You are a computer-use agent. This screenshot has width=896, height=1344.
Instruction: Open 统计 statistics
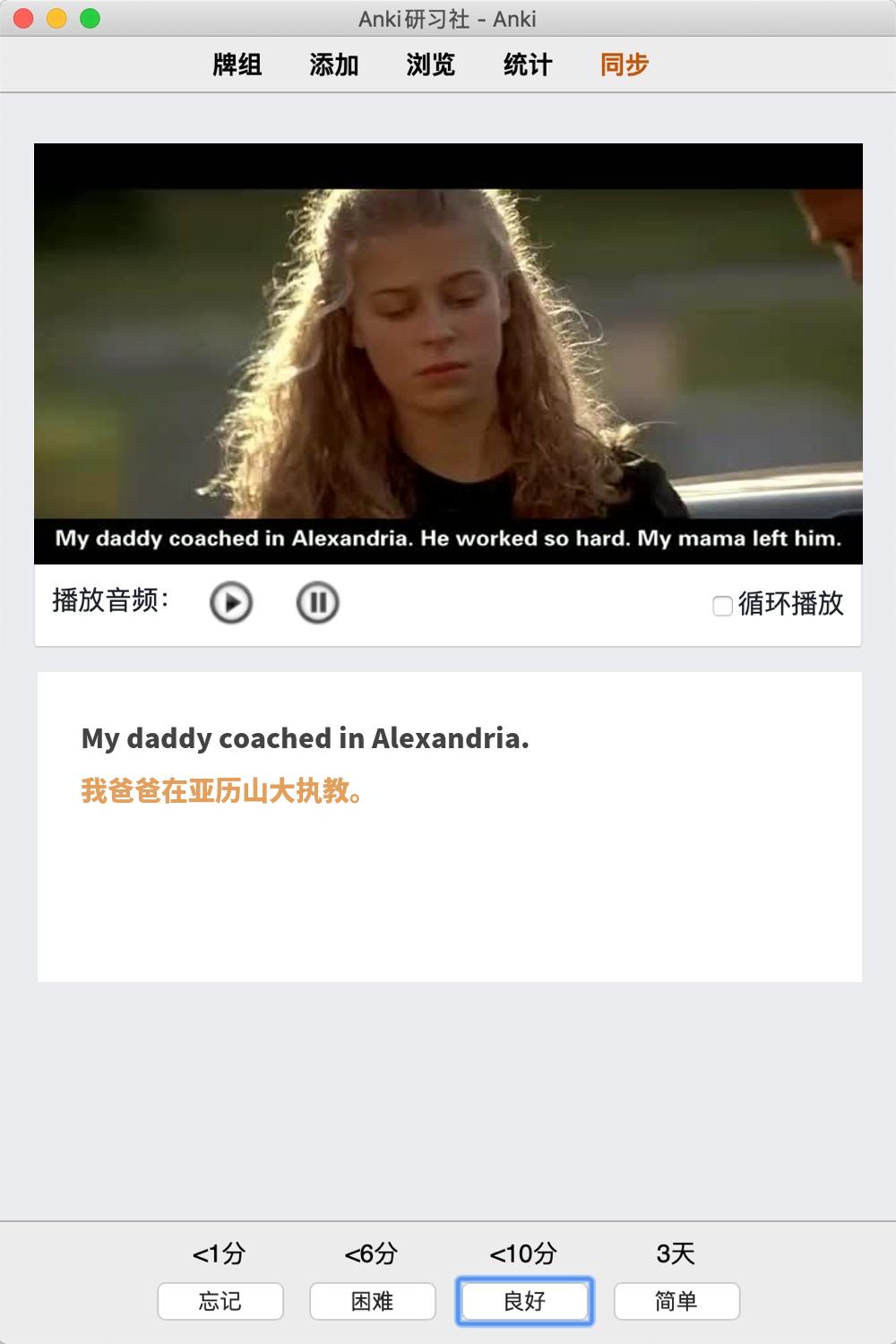(x=528, y=65)
